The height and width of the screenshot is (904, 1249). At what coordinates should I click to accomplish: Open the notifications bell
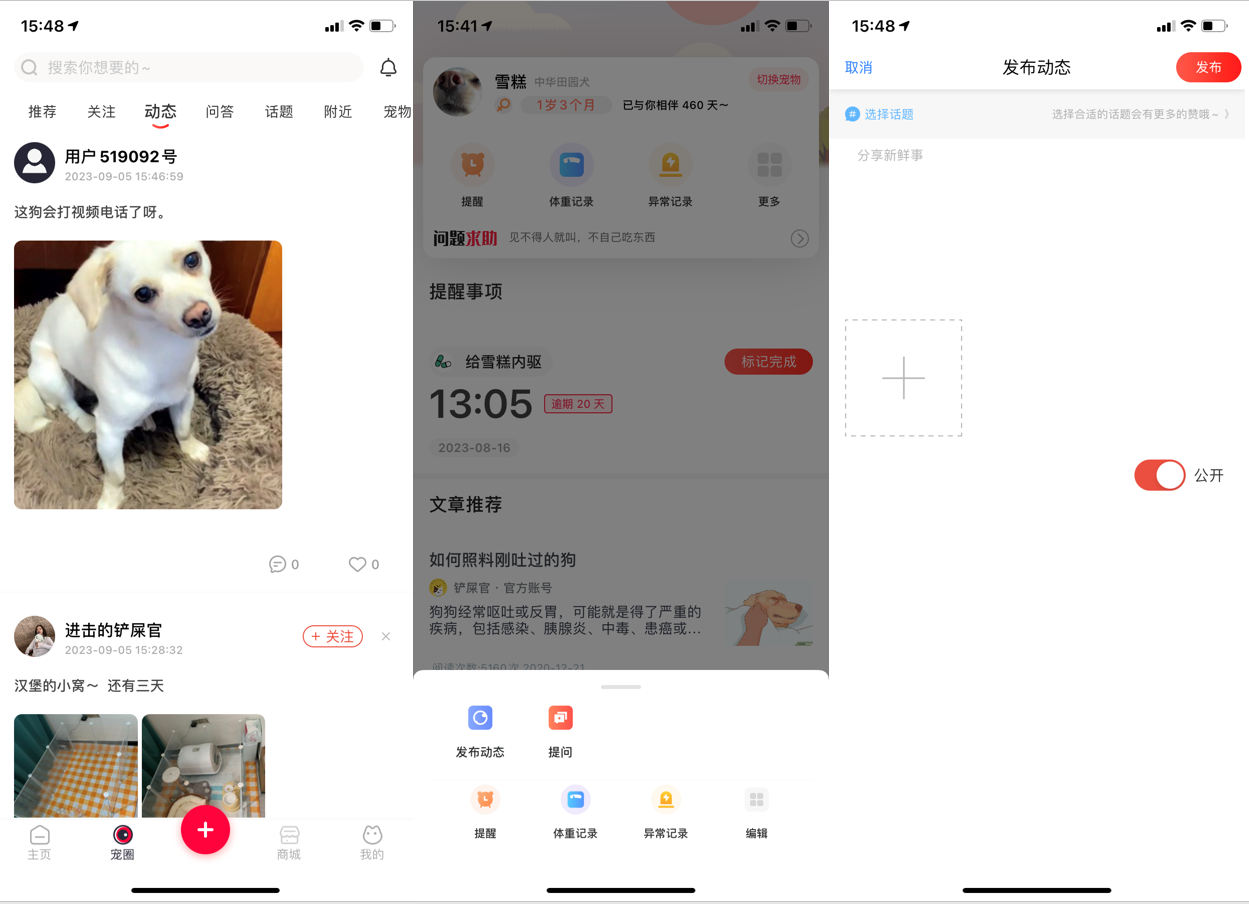(388, 67)
